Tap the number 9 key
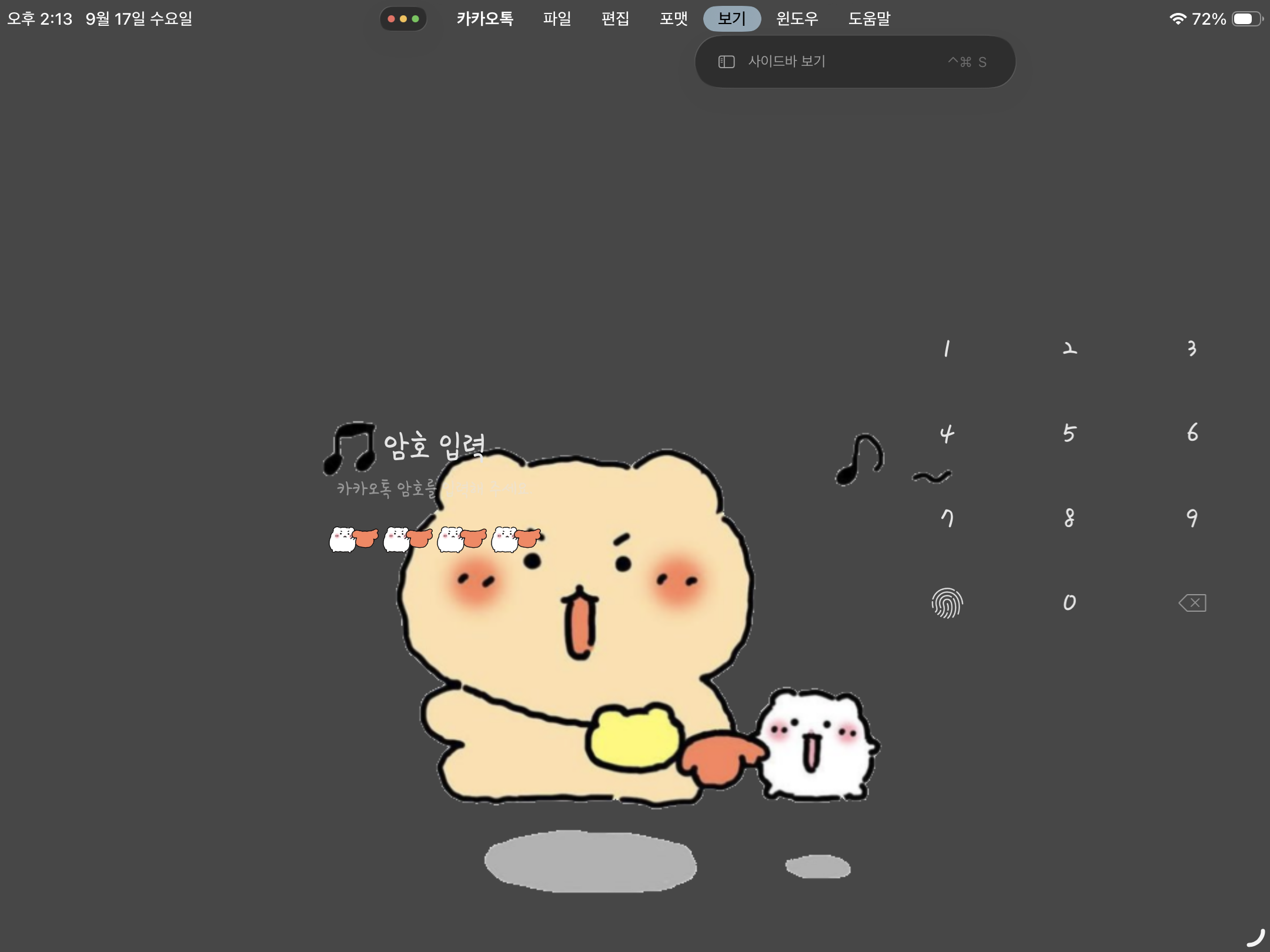The image size is (1270, 952). tap(1192, 518)
